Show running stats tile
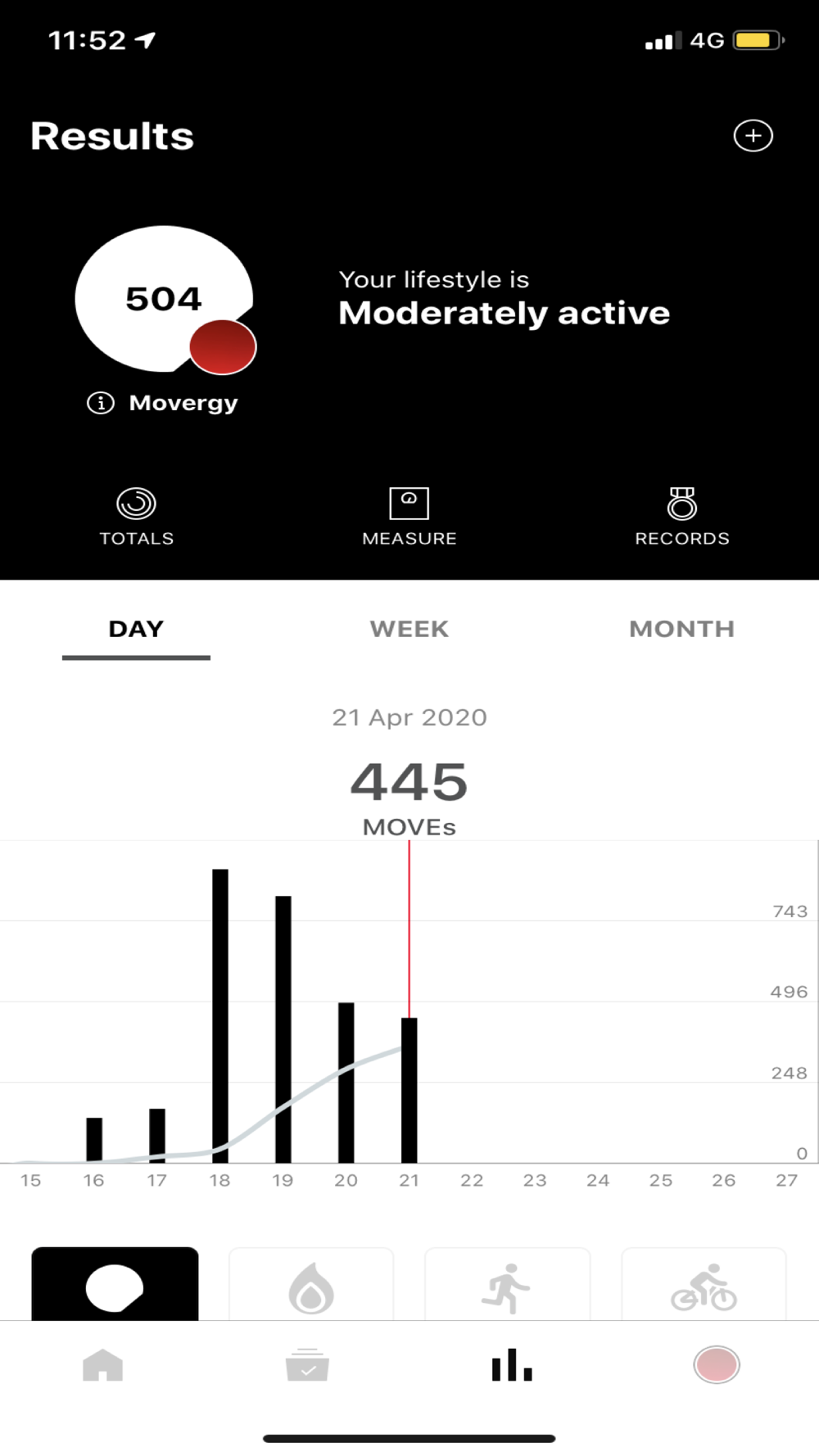 [507, 1286]
